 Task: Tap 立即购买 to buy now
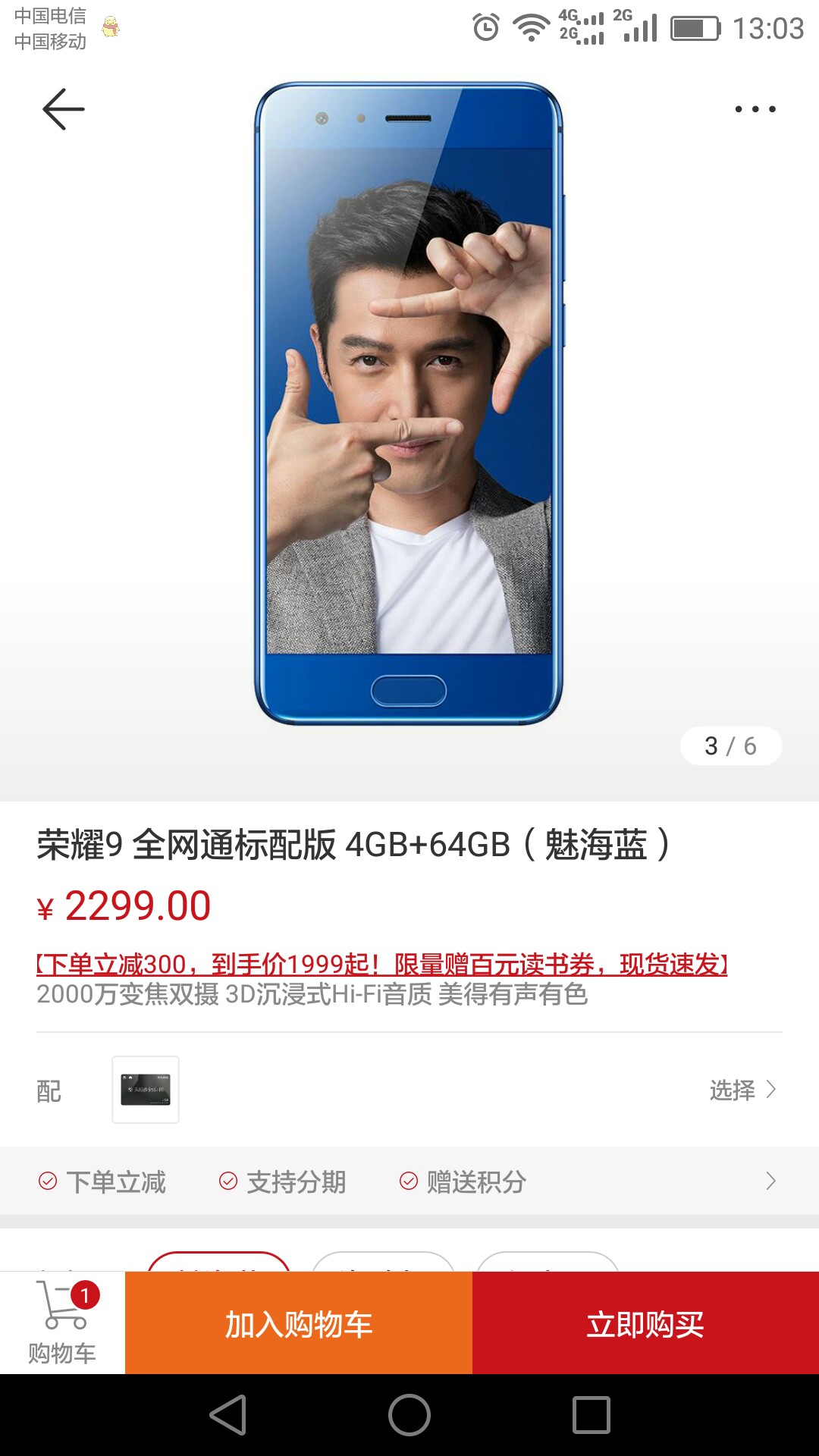(645, 1323)
